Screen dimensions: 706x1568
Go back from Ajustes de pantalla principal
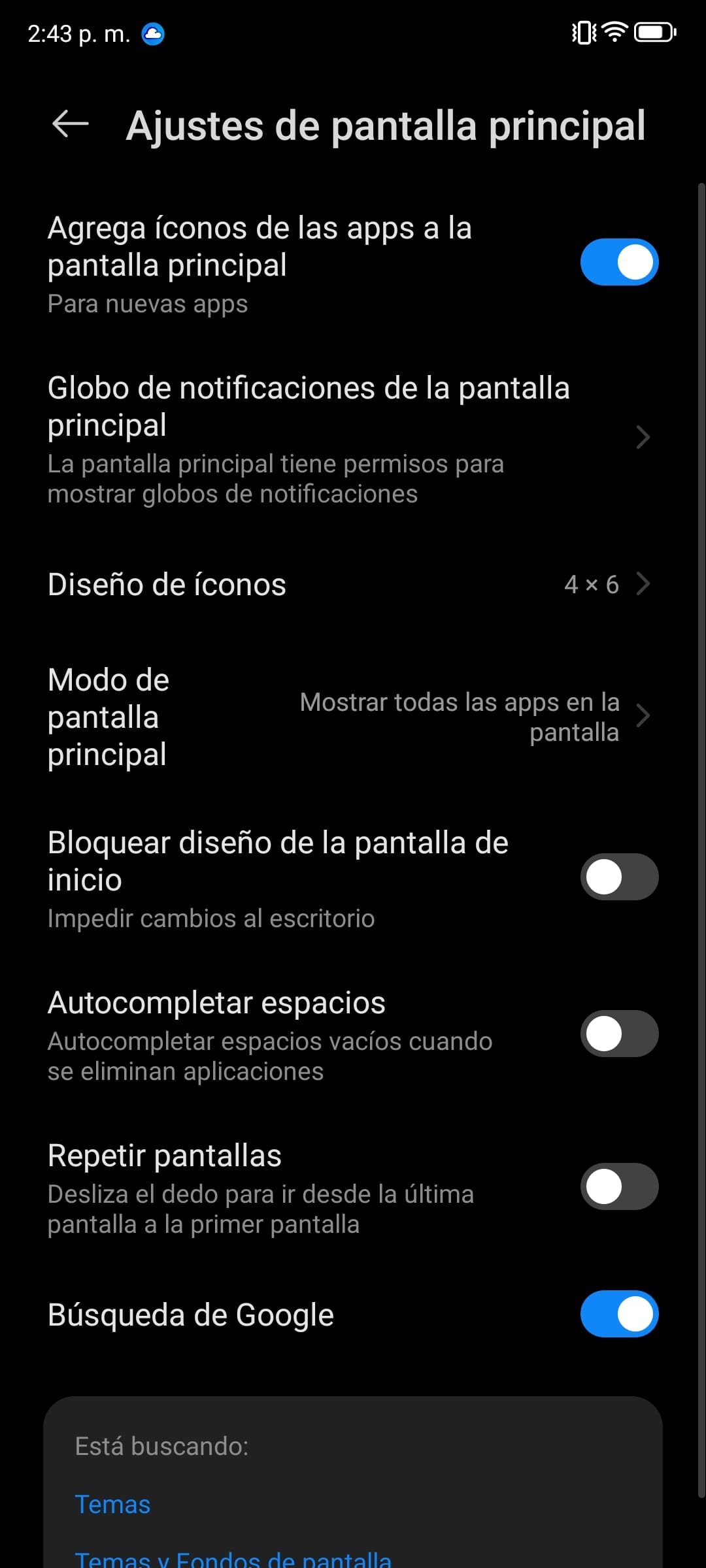71,124
